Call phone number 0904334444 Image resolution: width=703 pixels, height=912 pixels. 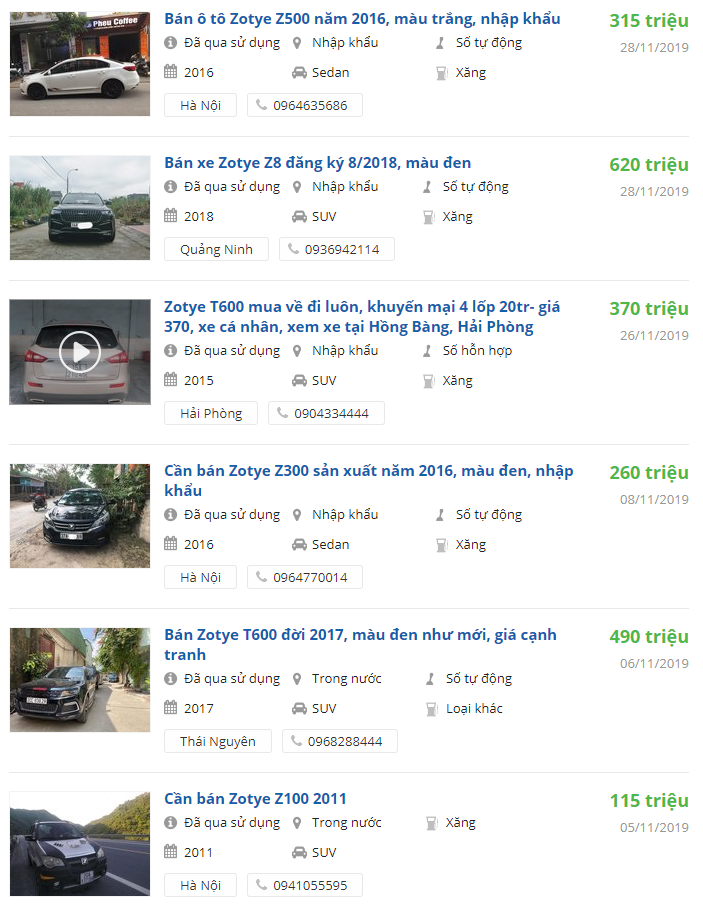tap(326, 413)
